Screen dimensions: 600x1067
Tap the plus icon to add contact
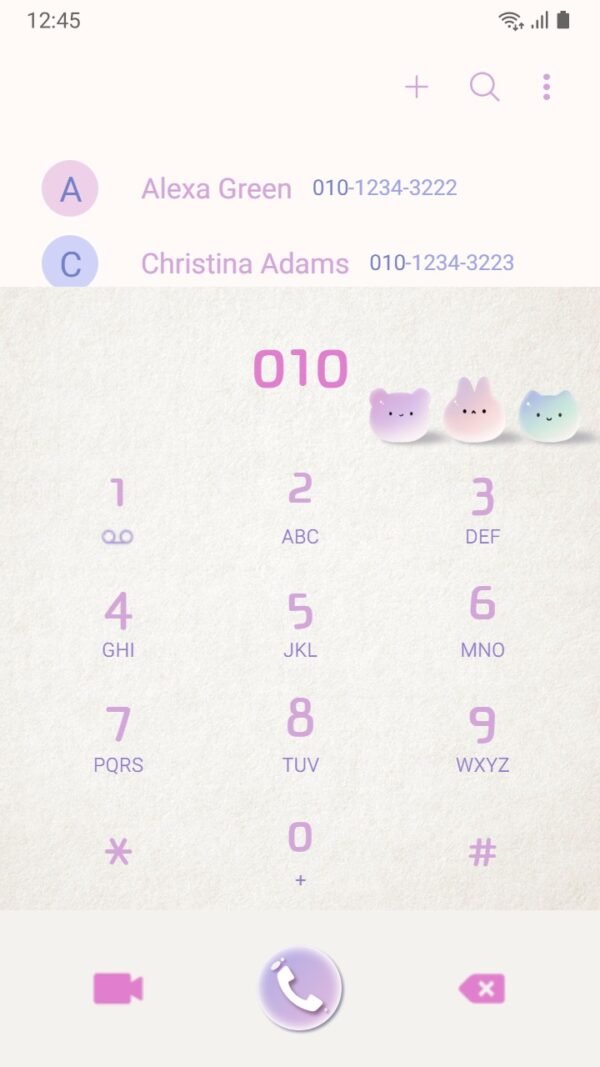[416, 87]
